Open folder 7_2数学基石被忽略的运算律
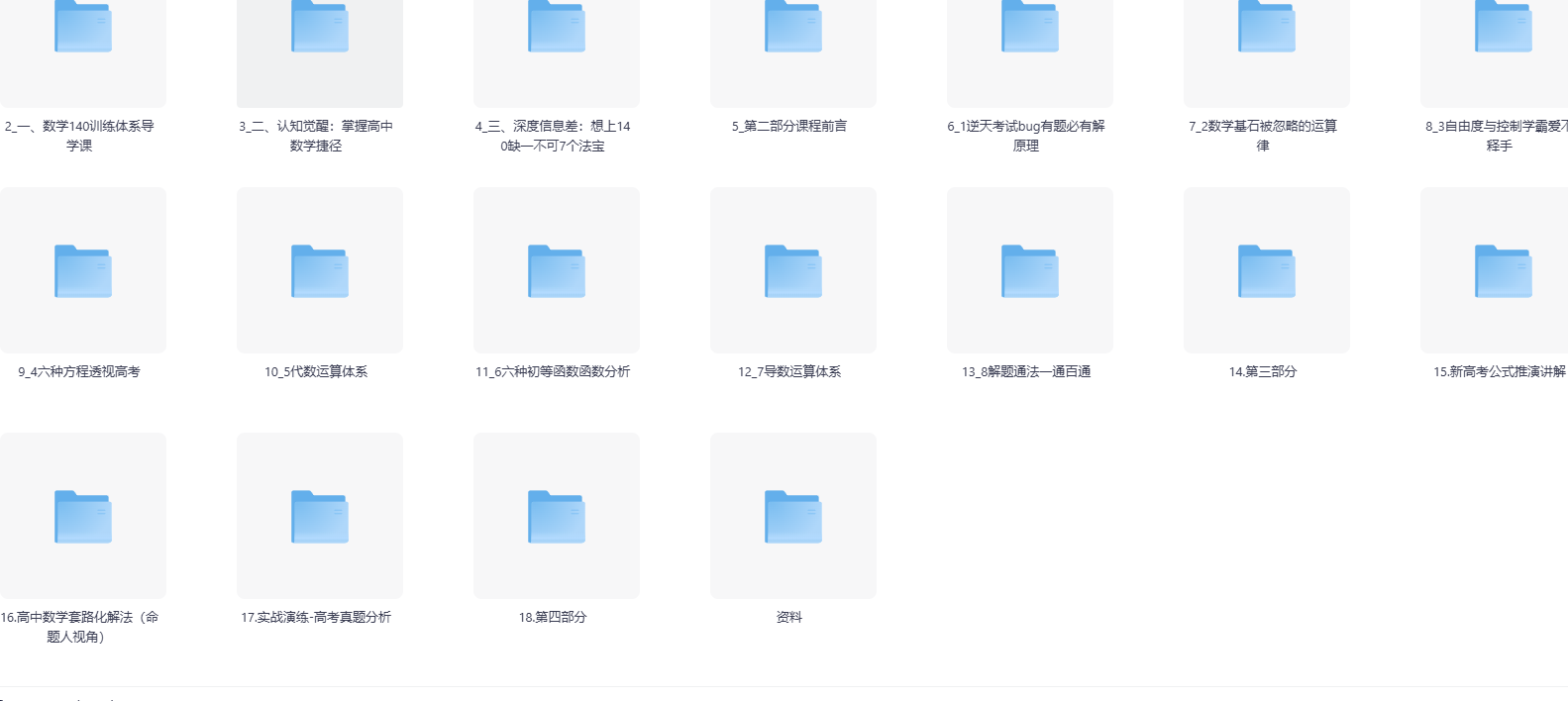Screen dimensions: 1568x701 (x=1267, y=30)
